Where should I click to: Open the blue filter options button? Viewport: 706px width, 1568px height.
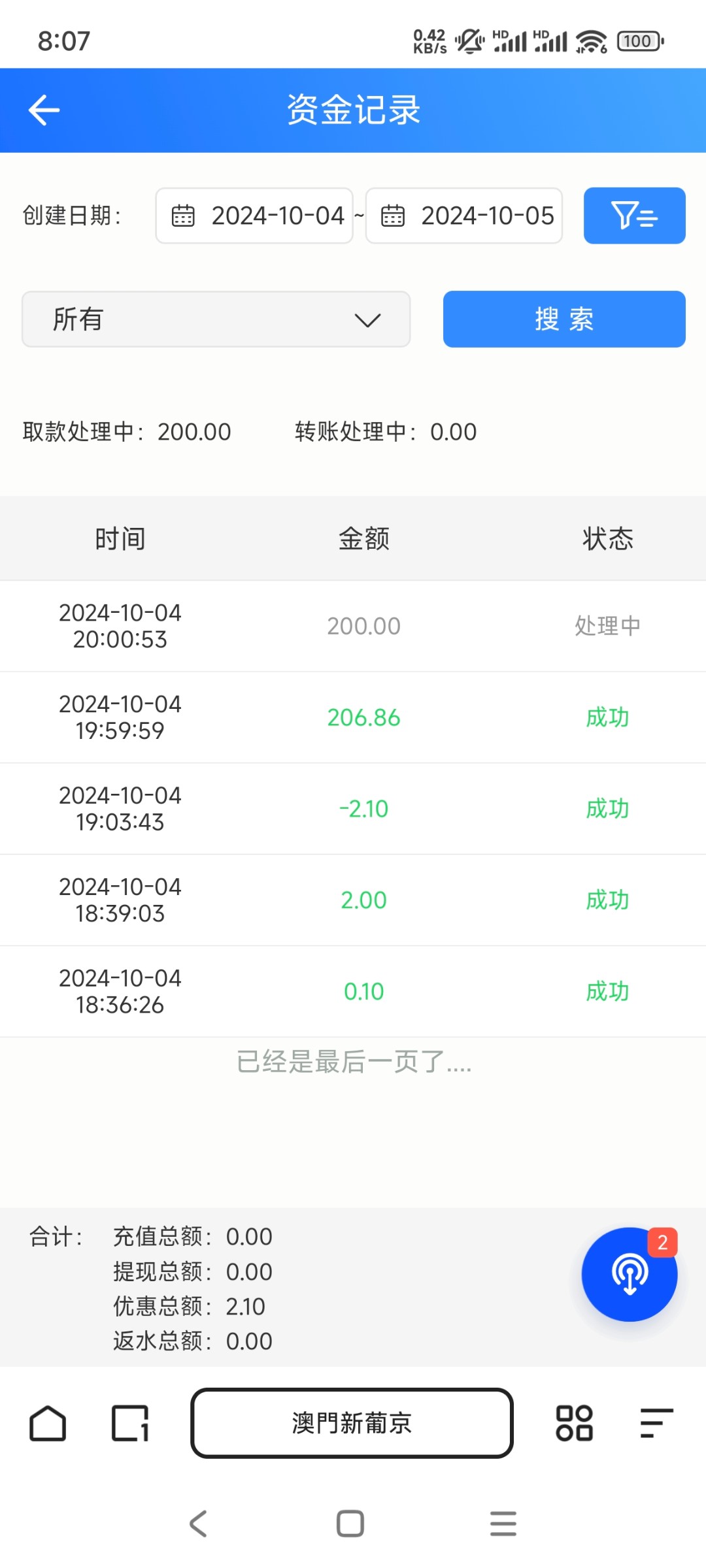[634, 216]
